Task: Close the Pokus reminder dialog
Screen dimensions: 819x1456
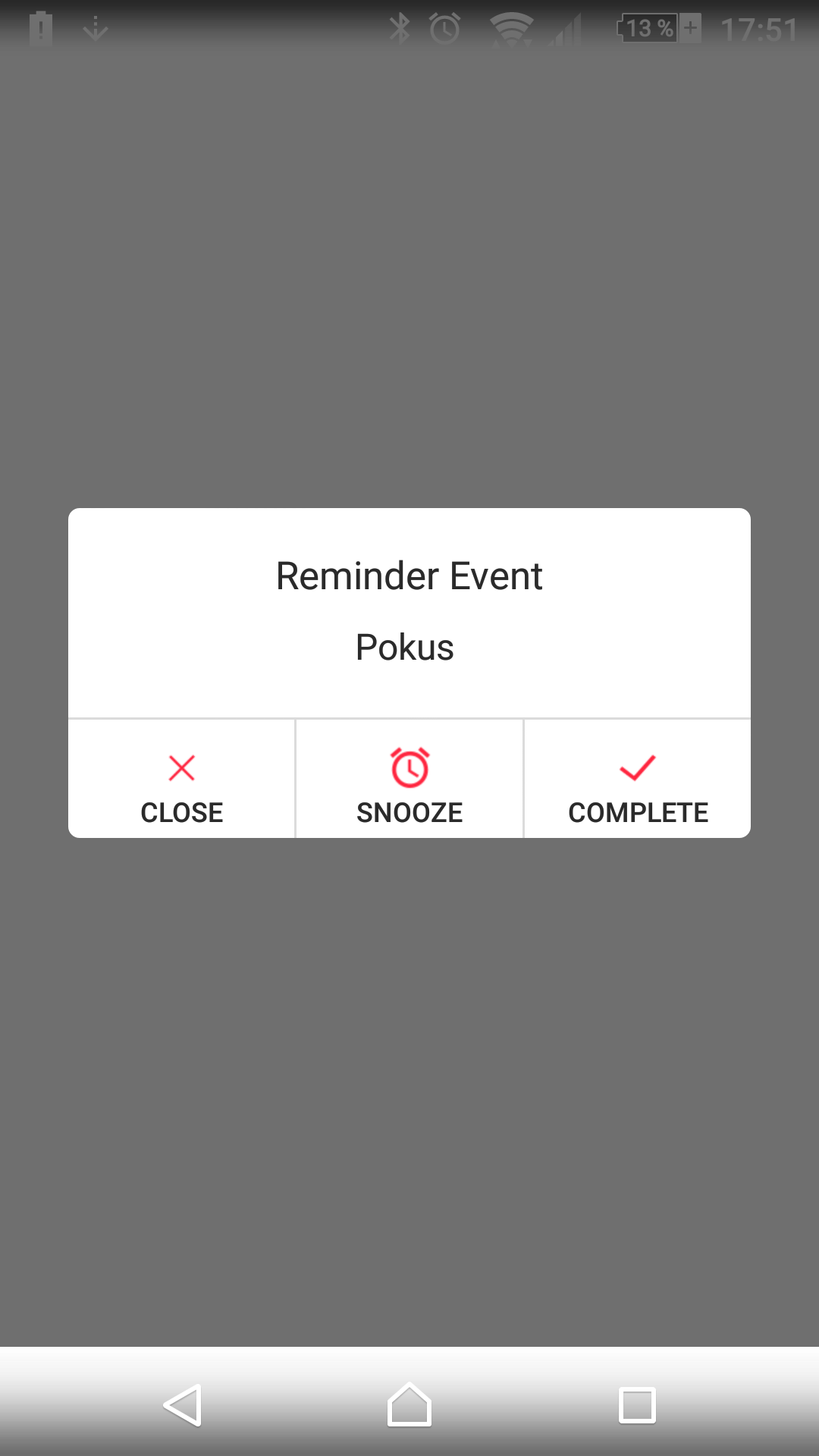Action: [x=181, y=779]
